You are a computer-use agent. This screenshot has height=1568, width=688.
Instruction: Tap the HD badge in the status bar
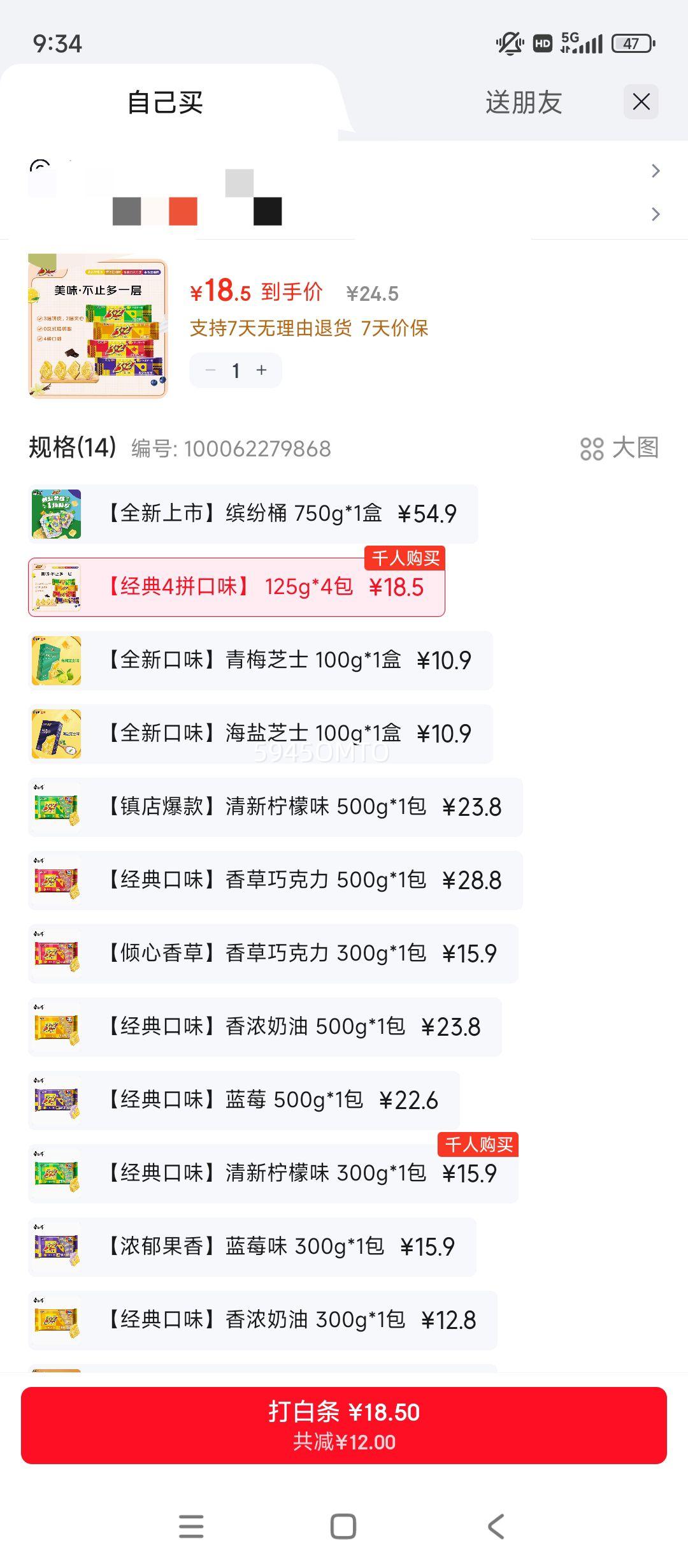coord(541,43)
